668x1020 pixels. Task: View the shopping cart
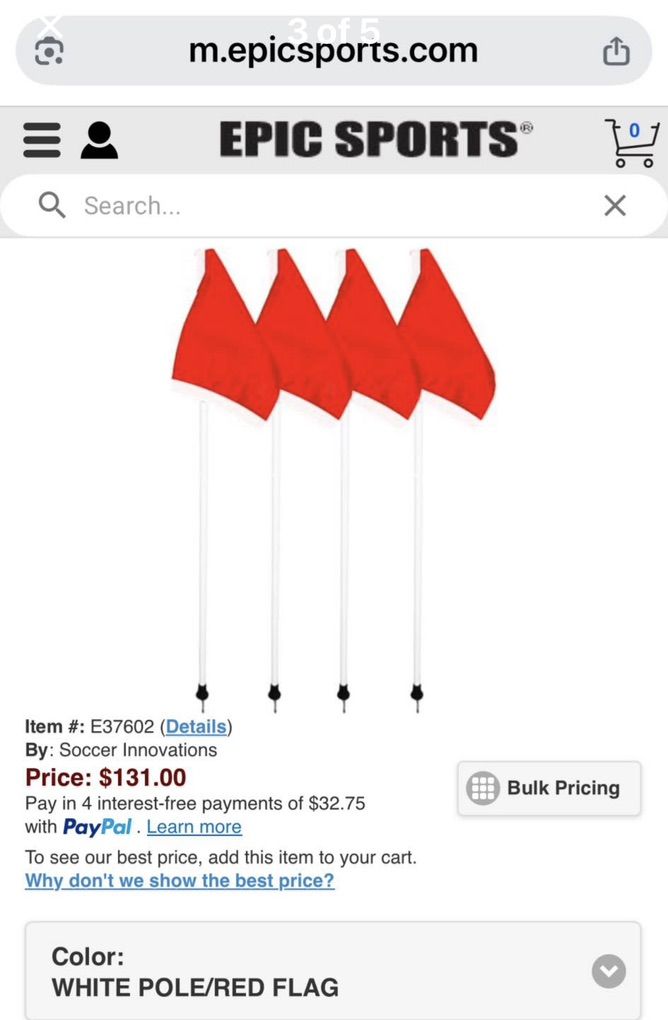631,142
